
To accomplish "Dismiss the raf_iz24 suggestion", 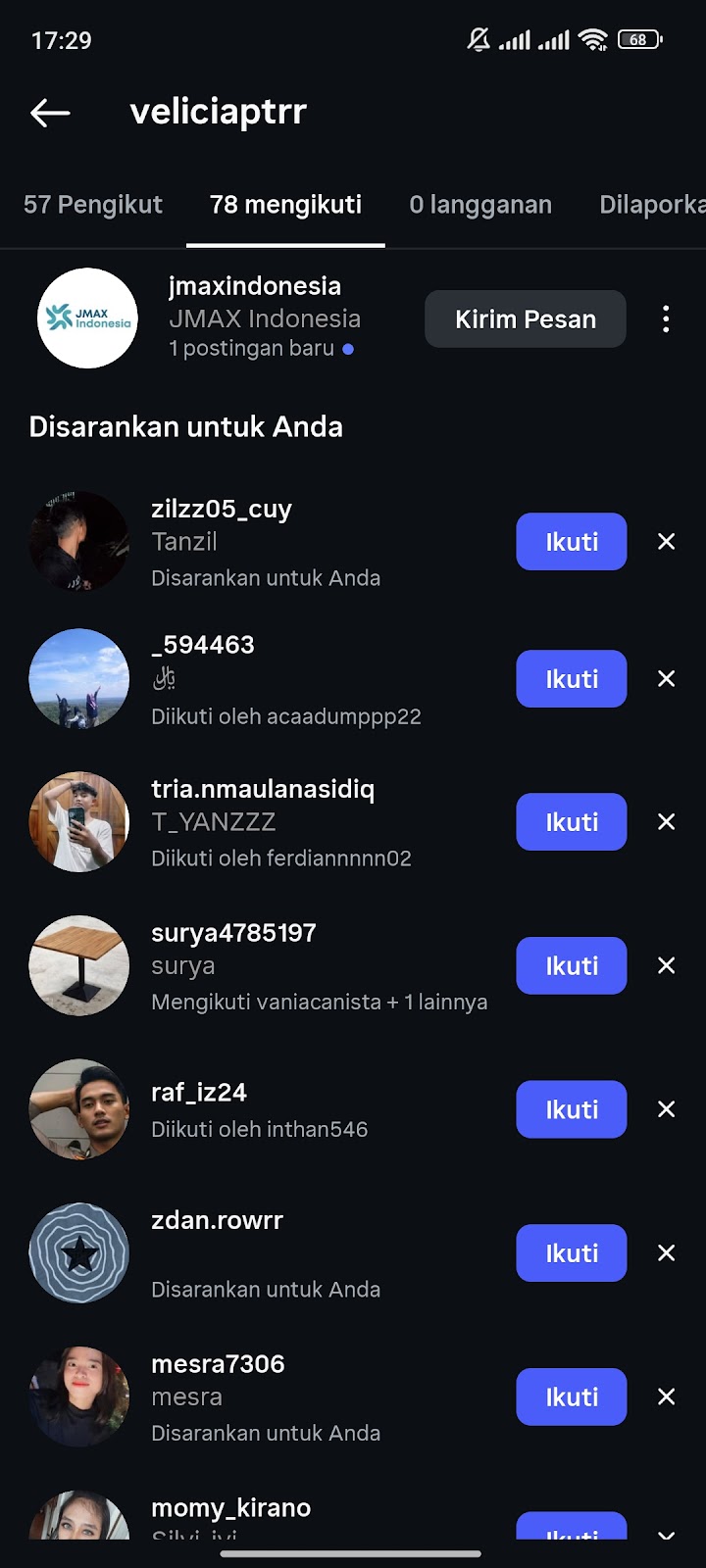I will [x=667, y=1109].
